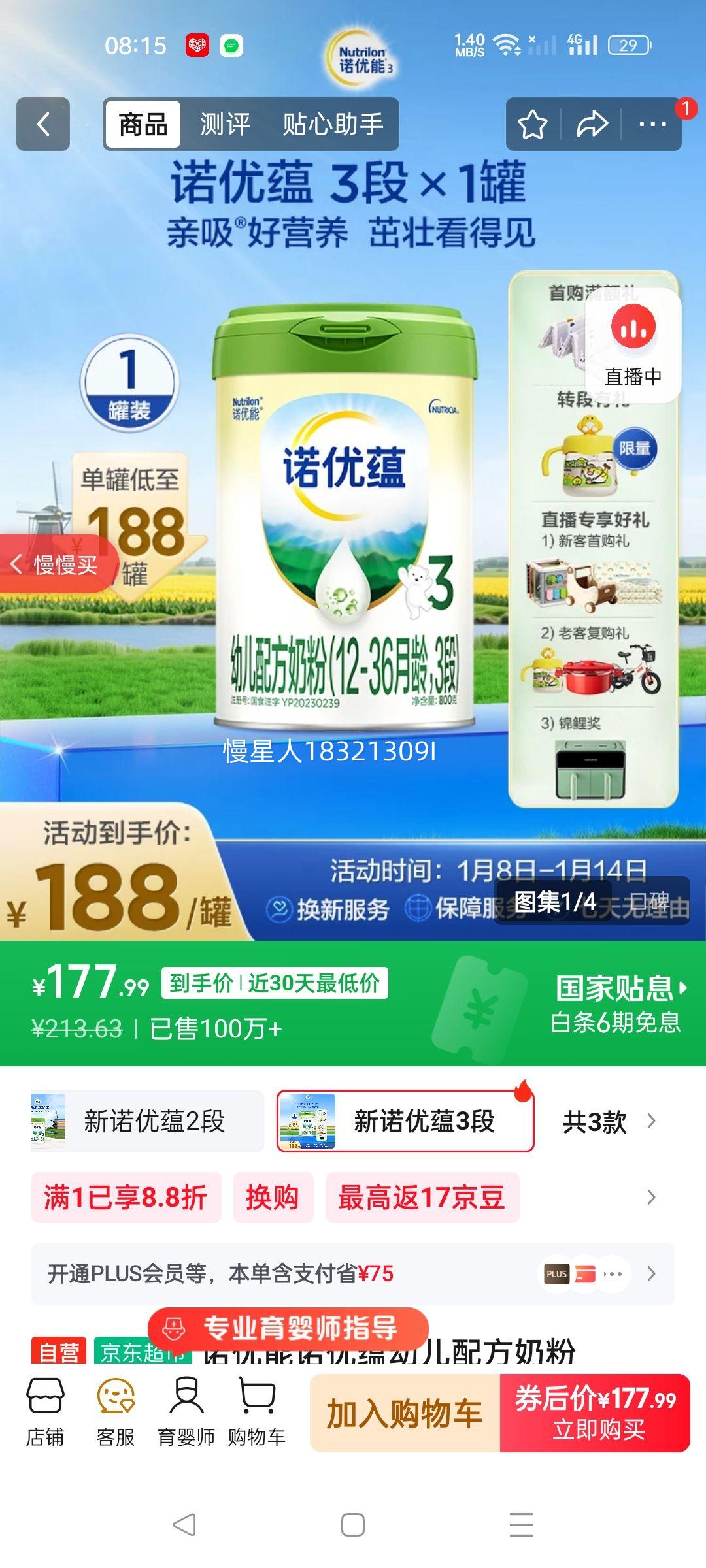Switch to the 测评 reviews tab
706x1568 pixels.
225,124
